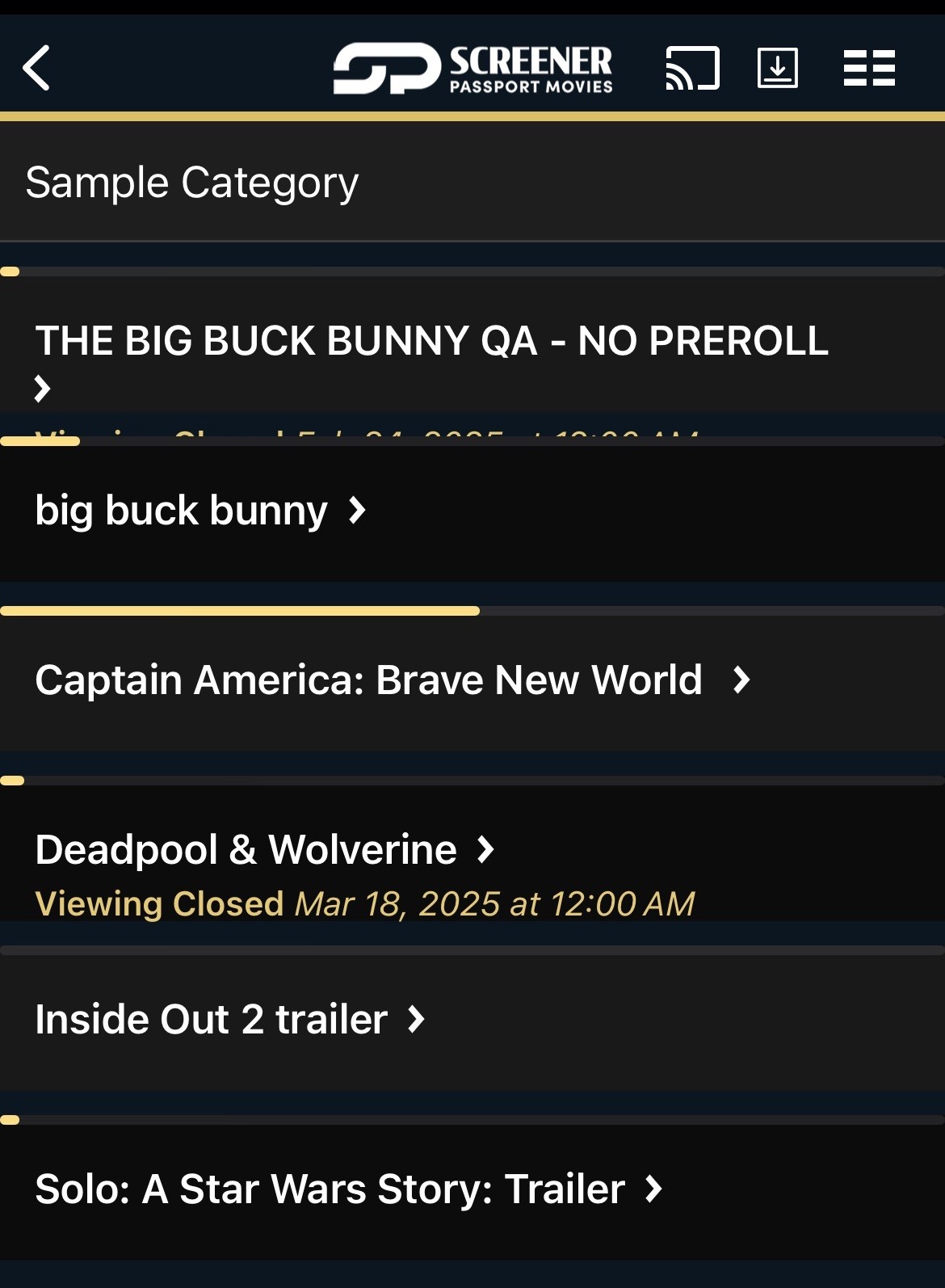Go back using the back arrow
Screen dimensions: 945x1288
pos(37,68)
